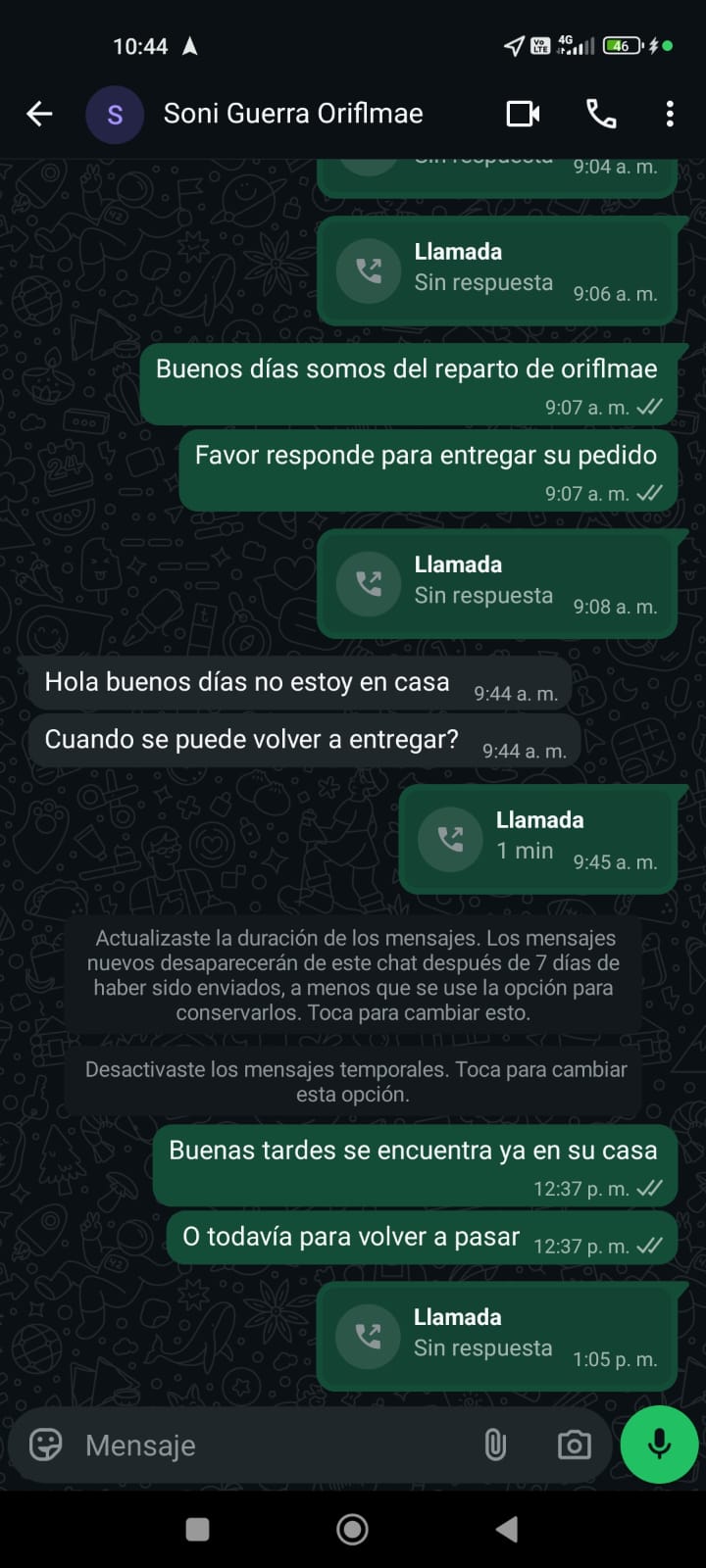This screenshot has height=1568, width=706.
Task: Open Soni Guerra Oriflmae contact info
Action: pyautogui.click(x=292, y=114)
